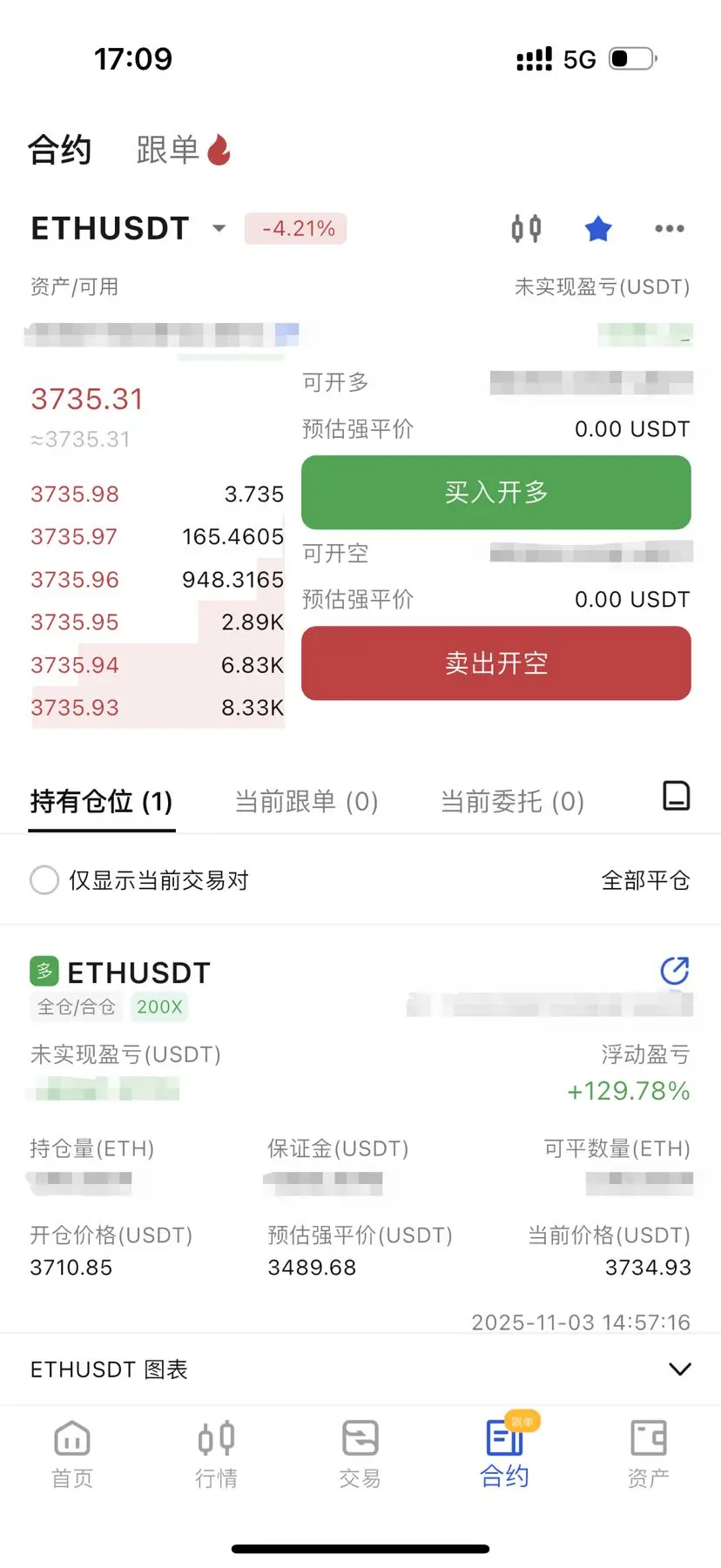Enable 仅显示当前交易对 option
The height and width of the screenshot is (1568, 721).
click(44, 880)
